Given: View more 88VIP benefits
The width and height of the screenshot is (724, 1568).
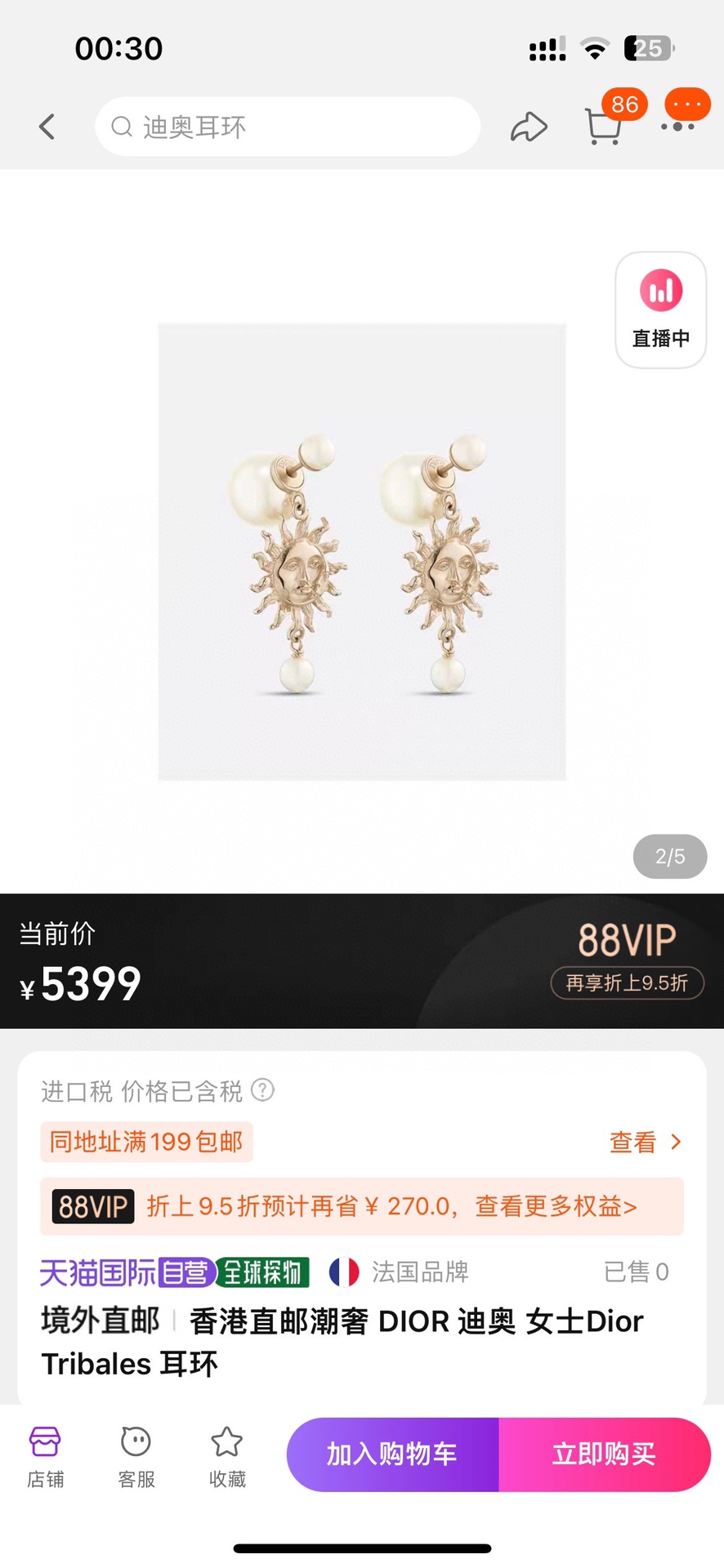Looking at the screenshot, I should coord(555,1206).
